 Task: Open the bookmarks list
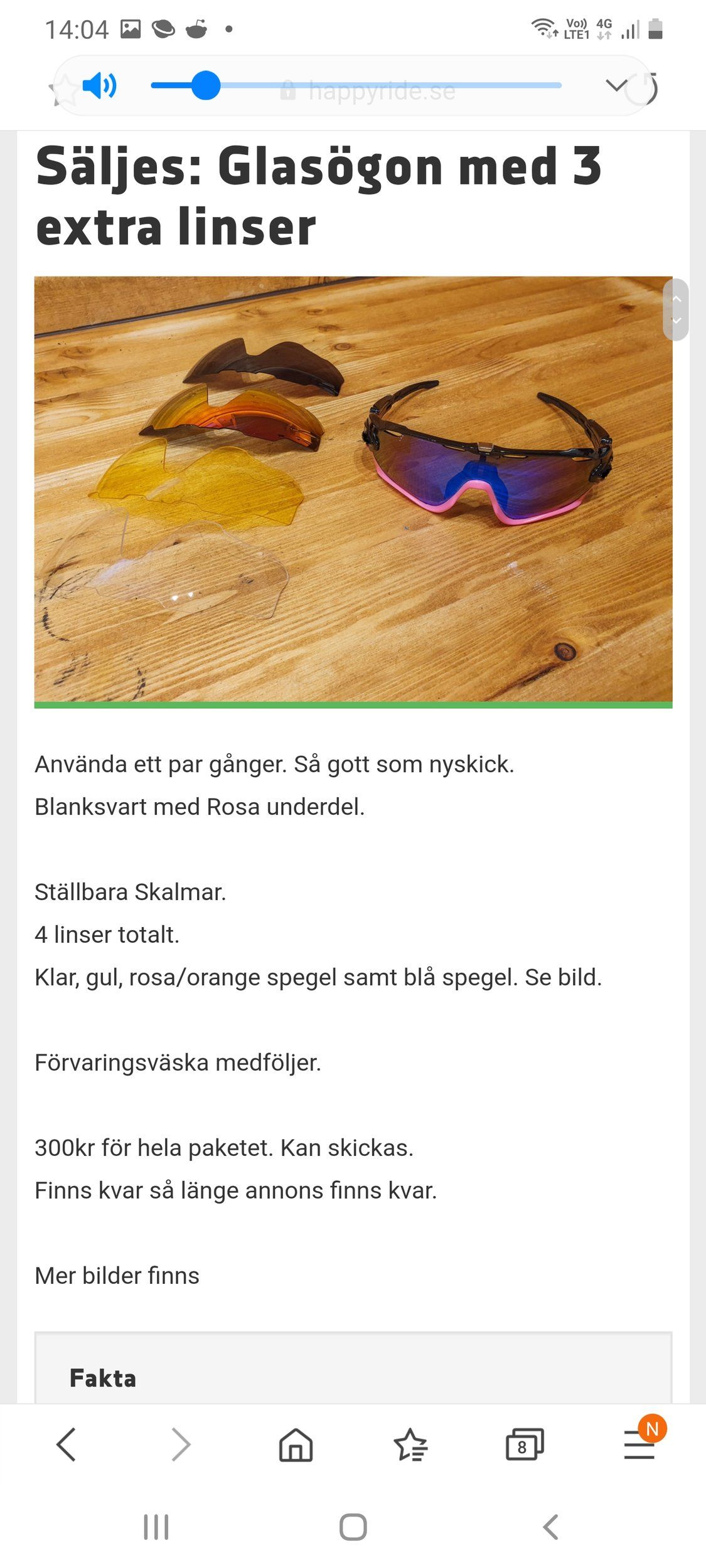410,1444
